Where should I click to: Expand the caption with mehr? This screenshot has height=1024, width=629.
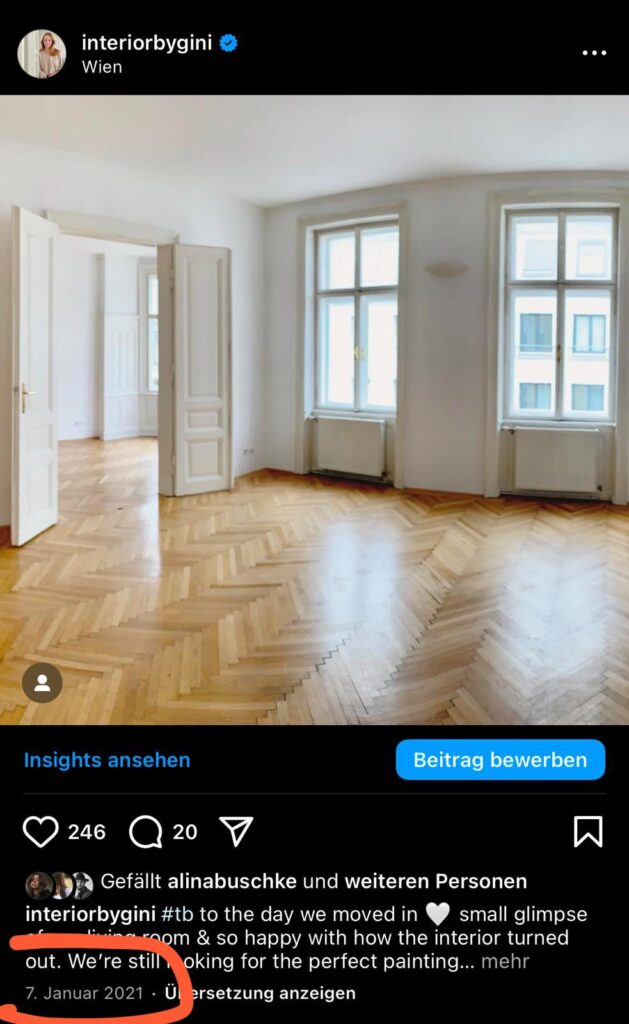coord(505,962)
